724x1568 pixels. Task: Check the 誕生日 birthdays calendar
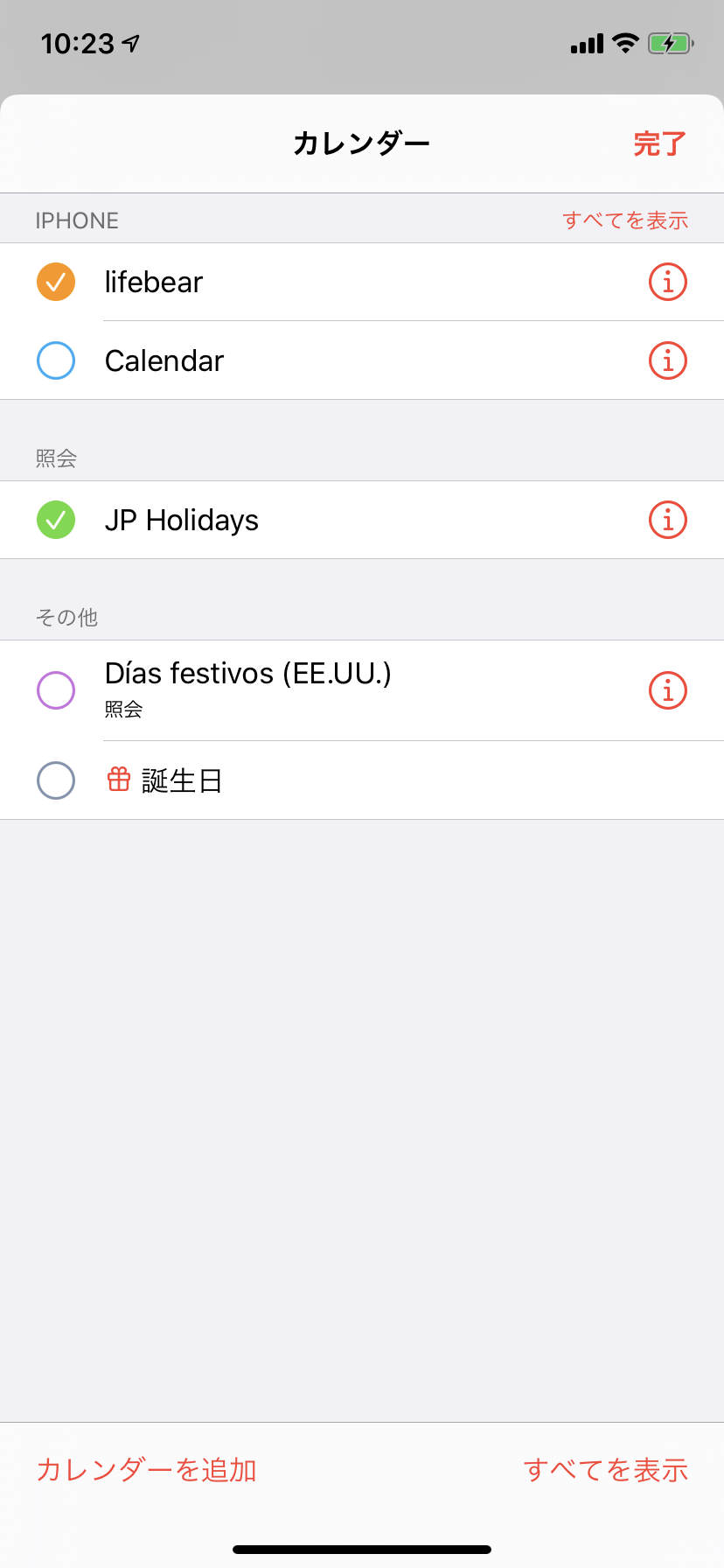tap(56, 780)
